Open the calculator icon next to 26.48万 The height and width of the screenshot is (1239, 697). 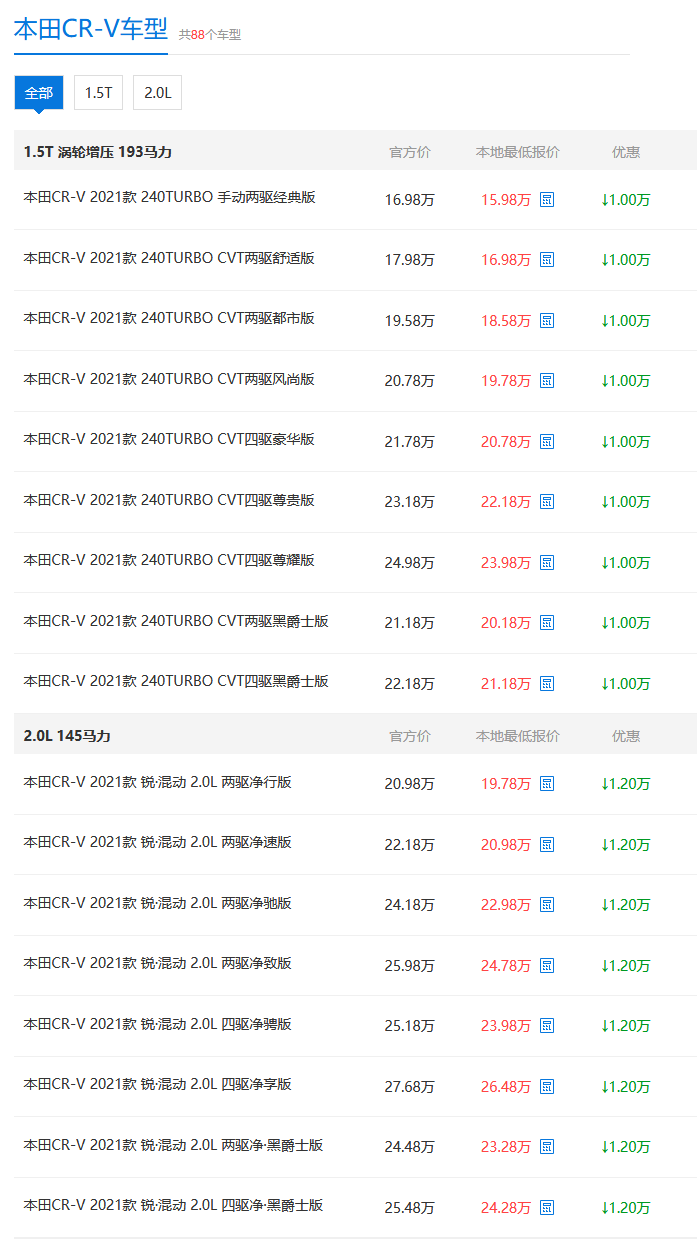(x=547, y=1087)
